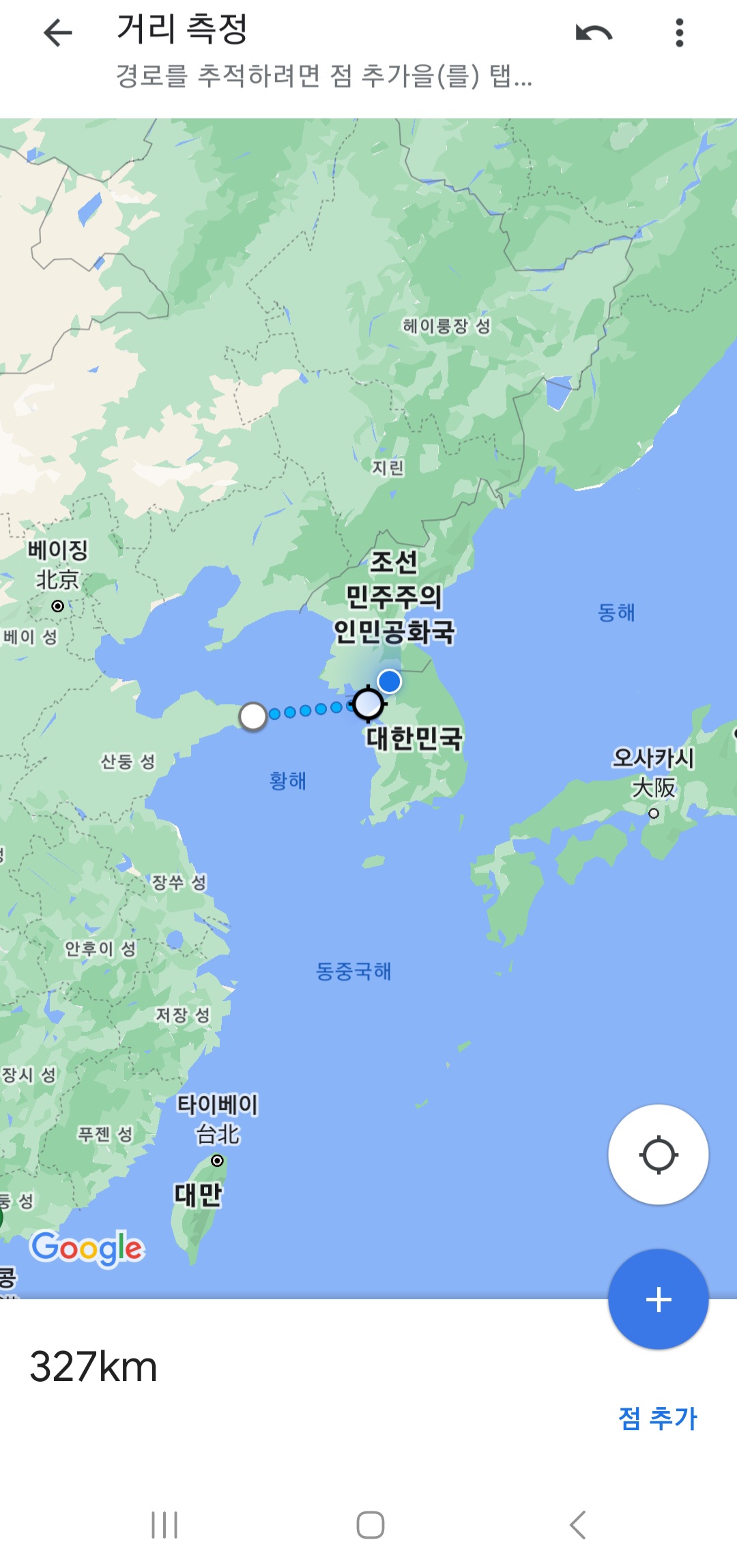Center the map on my location
This screenshot has width=737, height=1568.
click(658, 1155)
